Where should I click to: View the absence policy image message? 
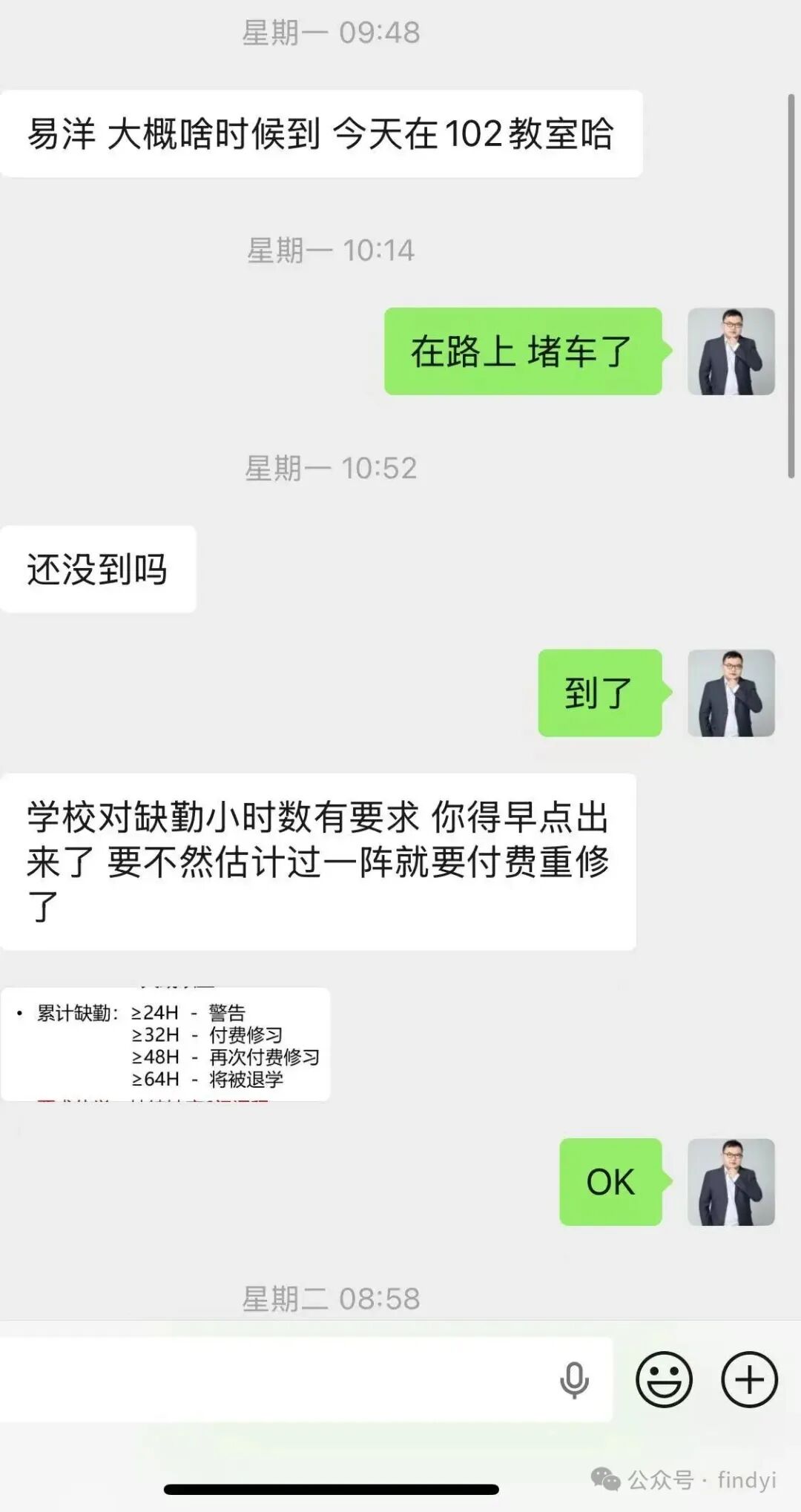[165, 1044]
